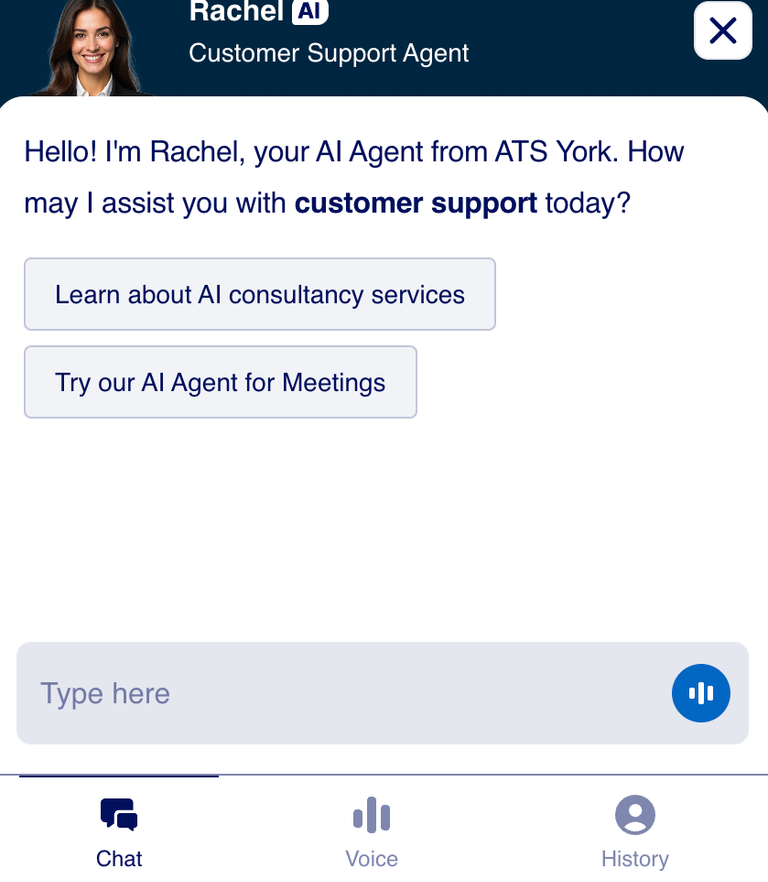The image size is (768, 882).
Task: Select the Chat tab
Action: coord(119,831)
